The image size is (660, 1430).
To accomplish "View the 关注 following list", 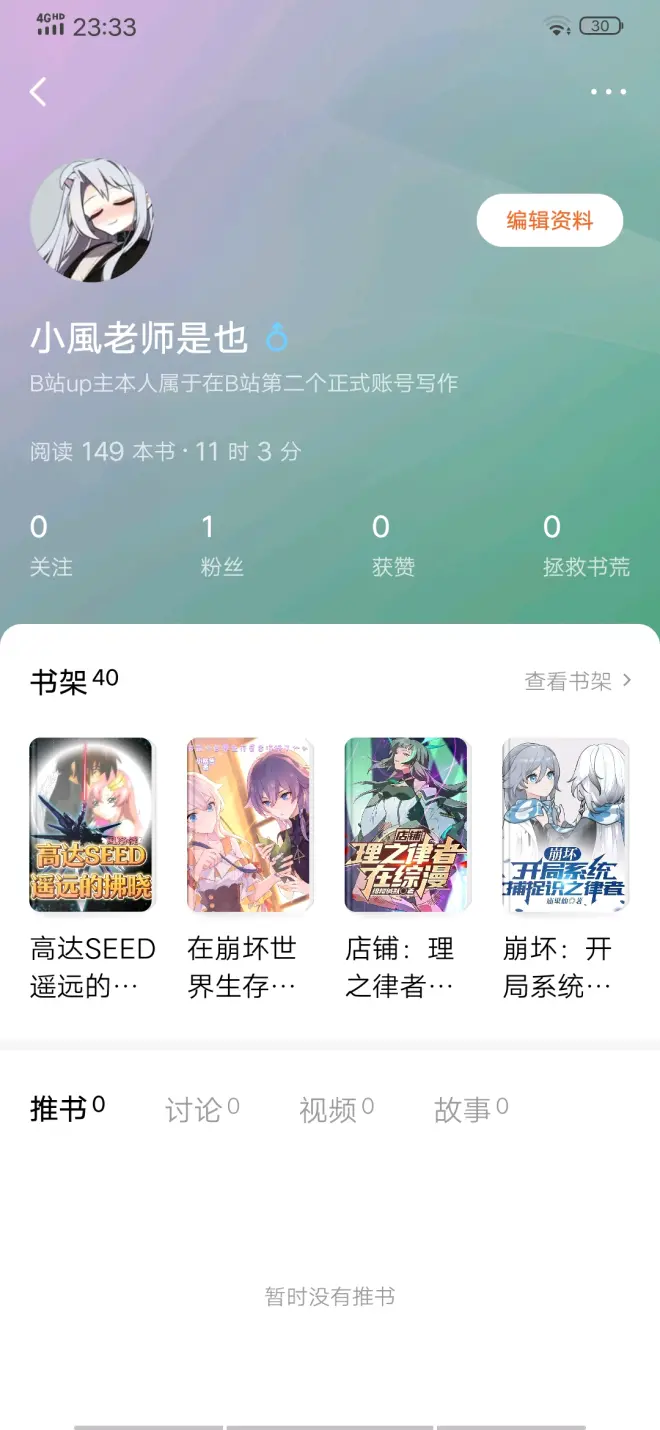I will [50, 545].
